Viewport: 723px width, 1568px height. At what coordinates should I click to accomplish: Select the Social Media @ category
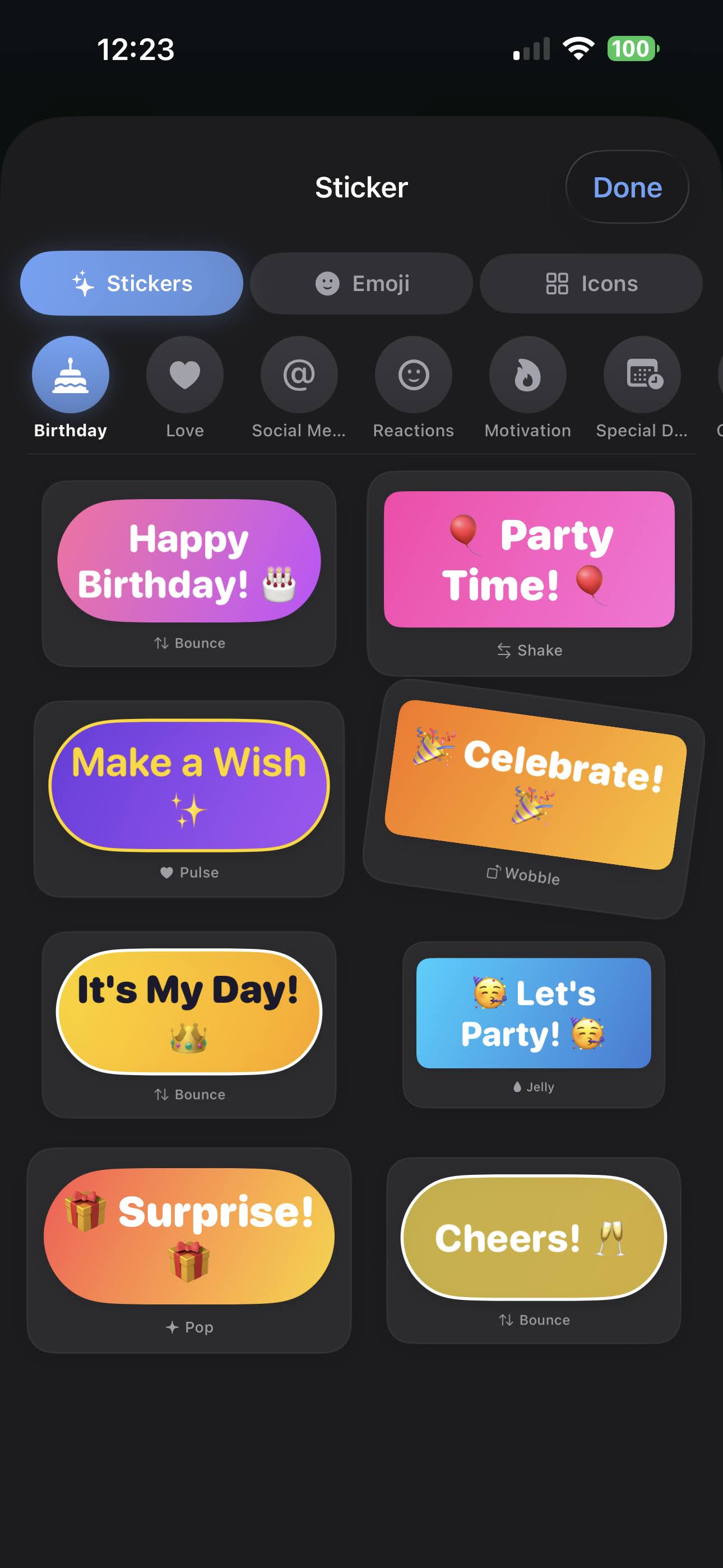pos(299,375)
